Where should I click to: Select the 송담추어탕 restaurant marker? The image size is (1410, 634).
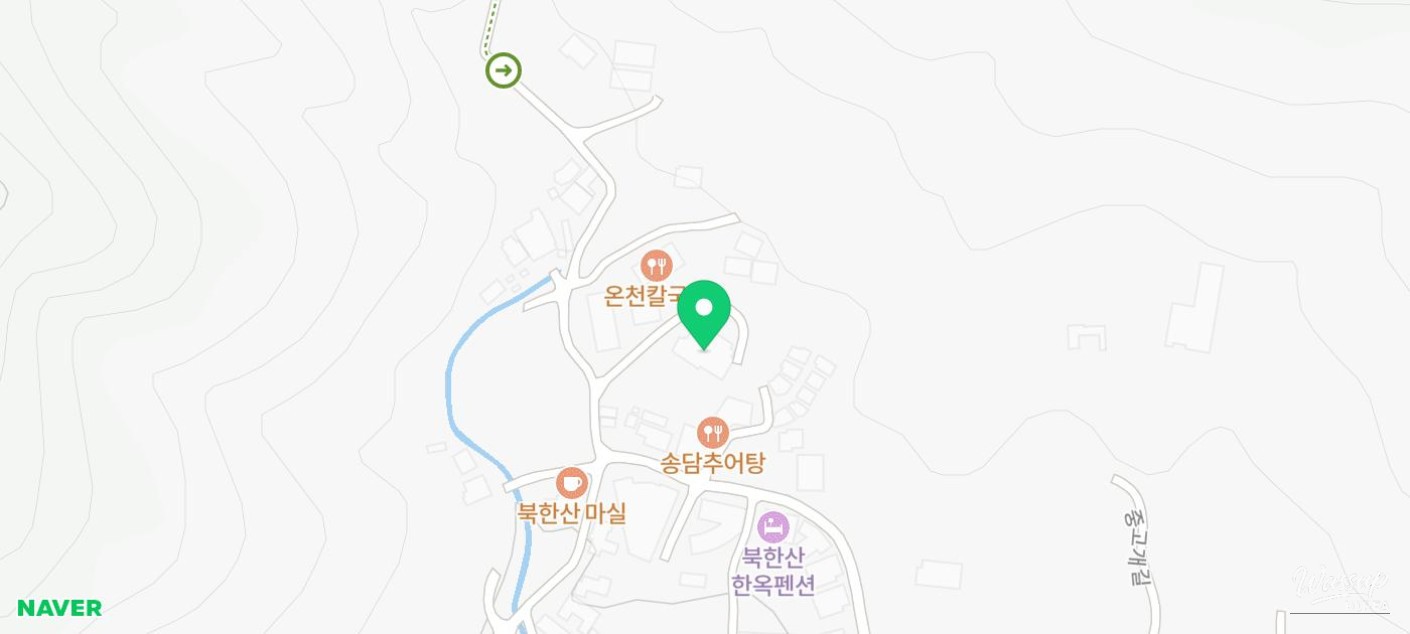point(712,433)
